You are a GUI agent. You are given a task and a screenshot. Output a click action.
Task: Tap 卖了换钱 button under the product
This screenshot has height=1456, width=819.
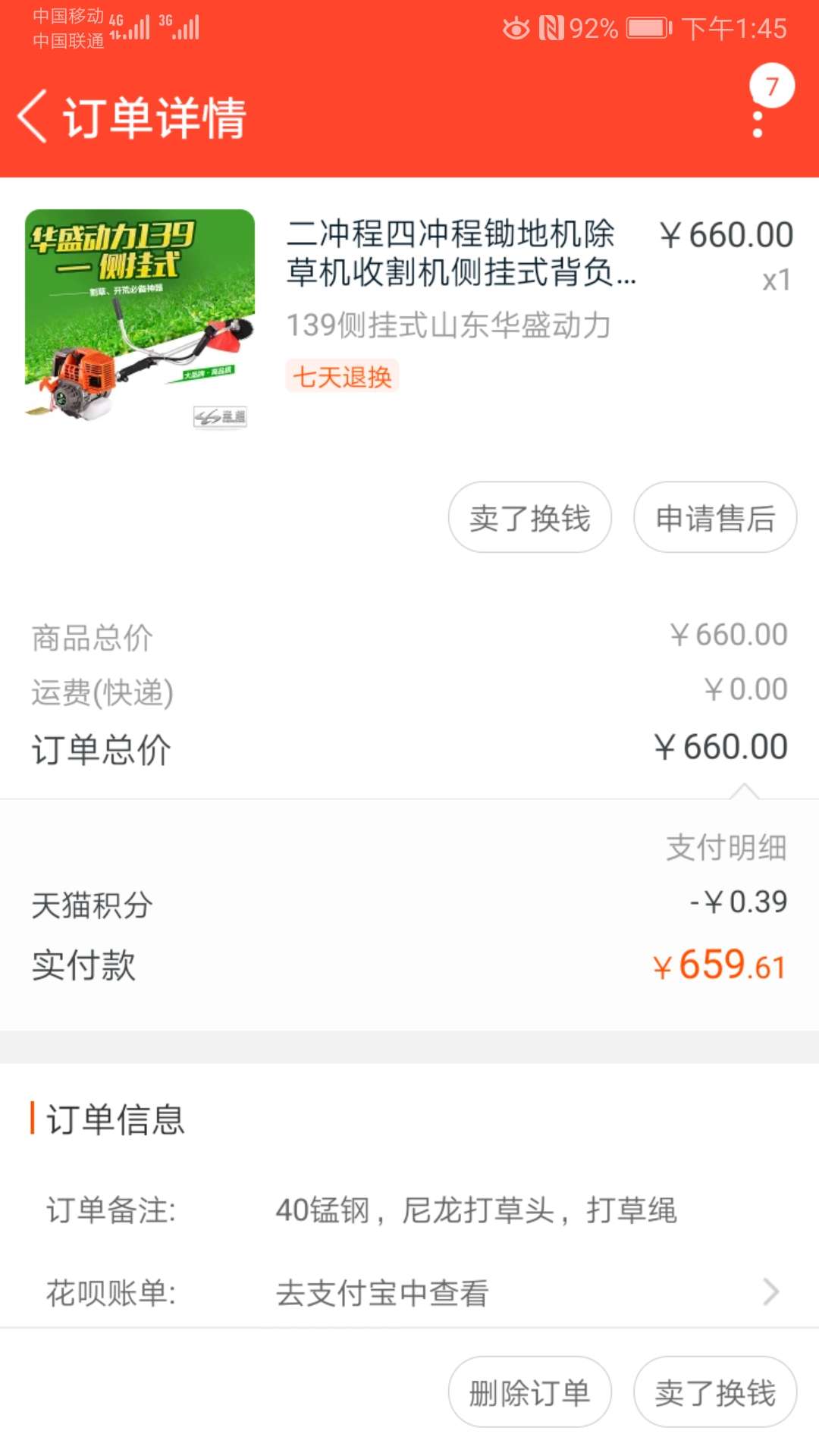[x=529, y=517]
